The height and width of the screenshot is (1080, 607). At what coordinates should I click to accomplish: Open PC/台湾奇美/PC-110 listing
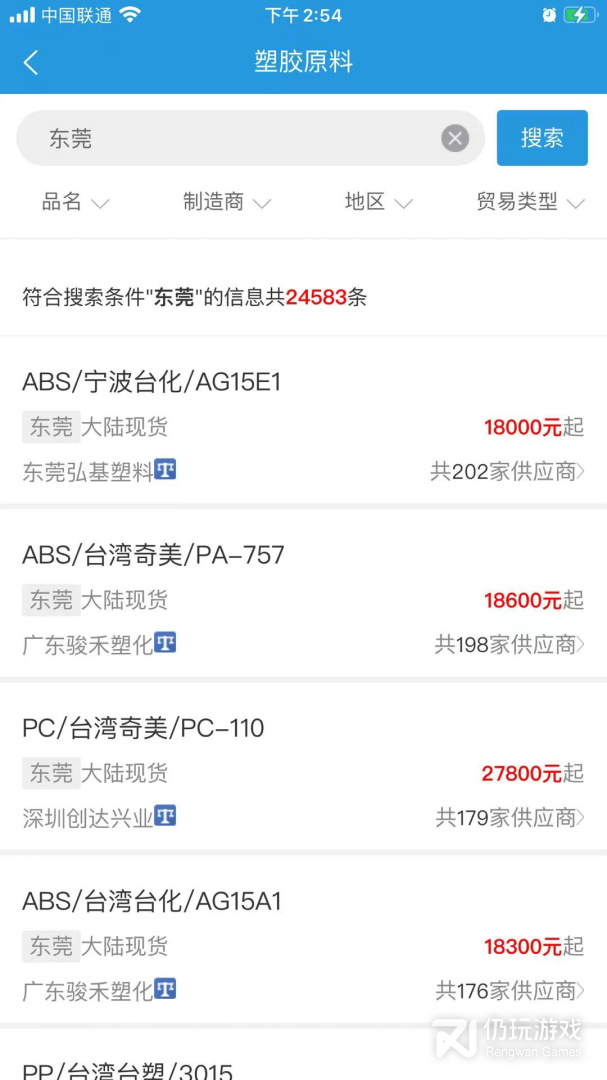pos(143,728)
